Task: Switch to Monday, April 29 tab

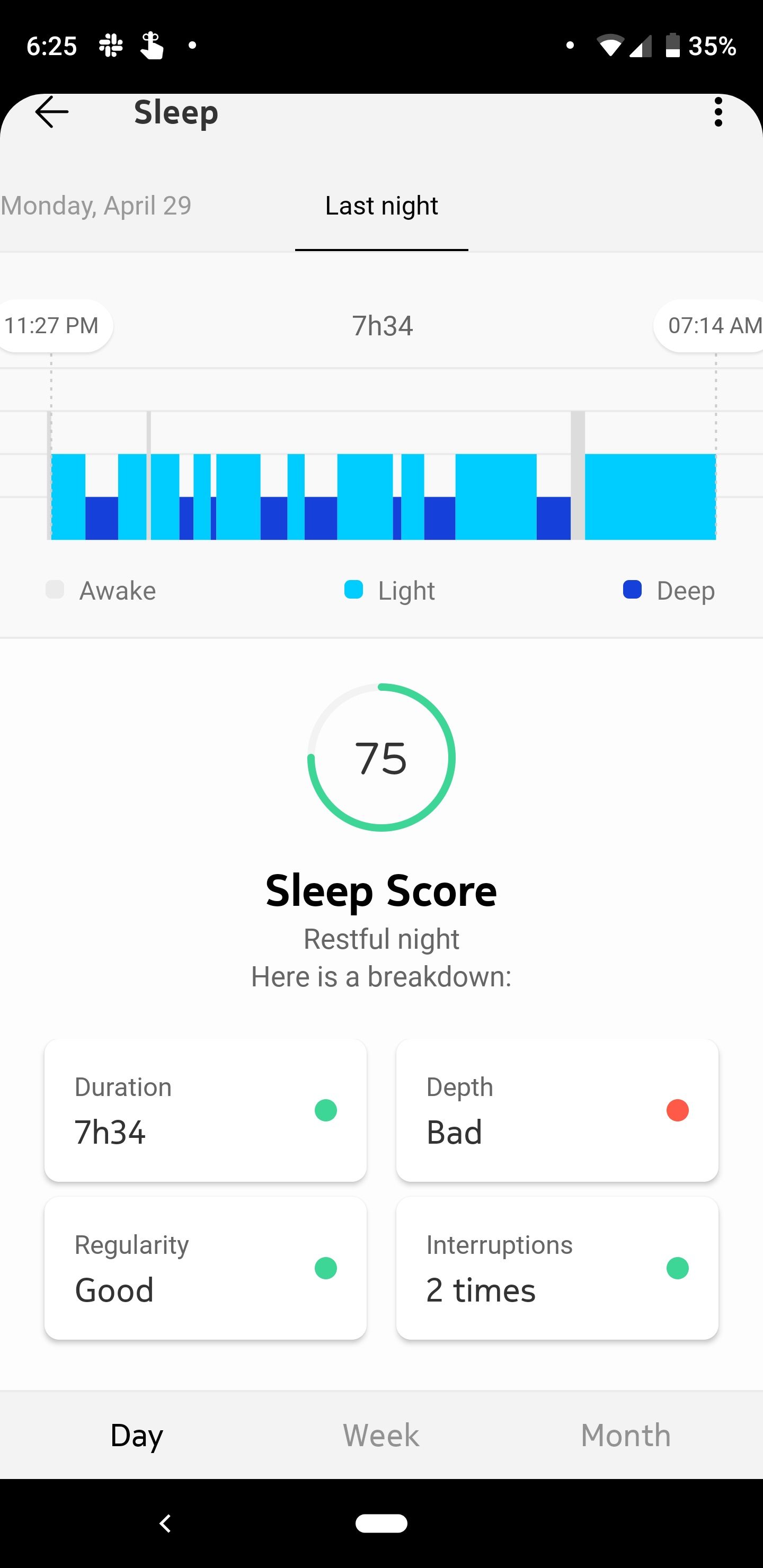Action: click(x=96, y=206)
